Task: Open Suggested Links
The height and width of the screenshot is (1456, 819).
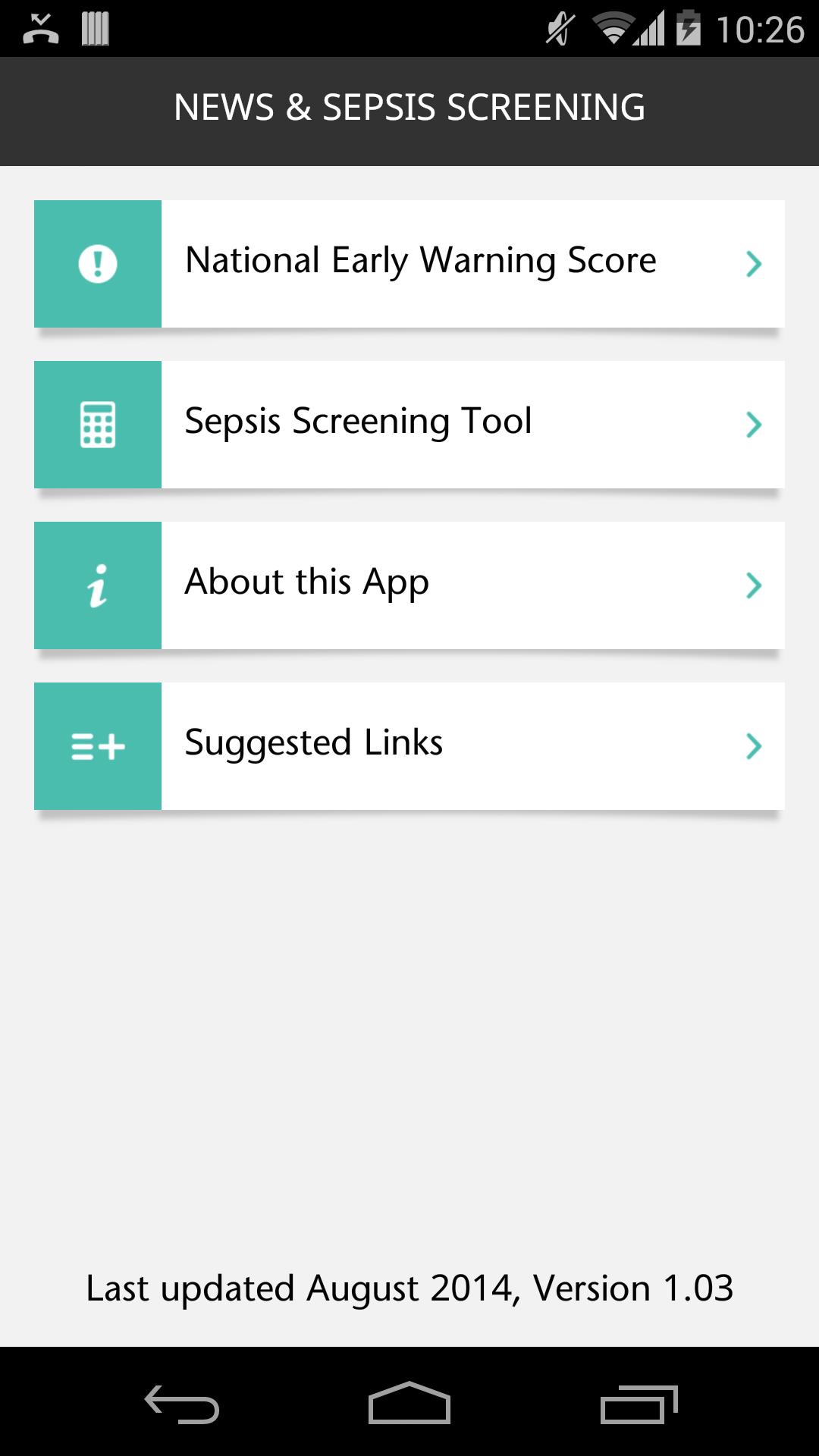Action: (409, 745)
